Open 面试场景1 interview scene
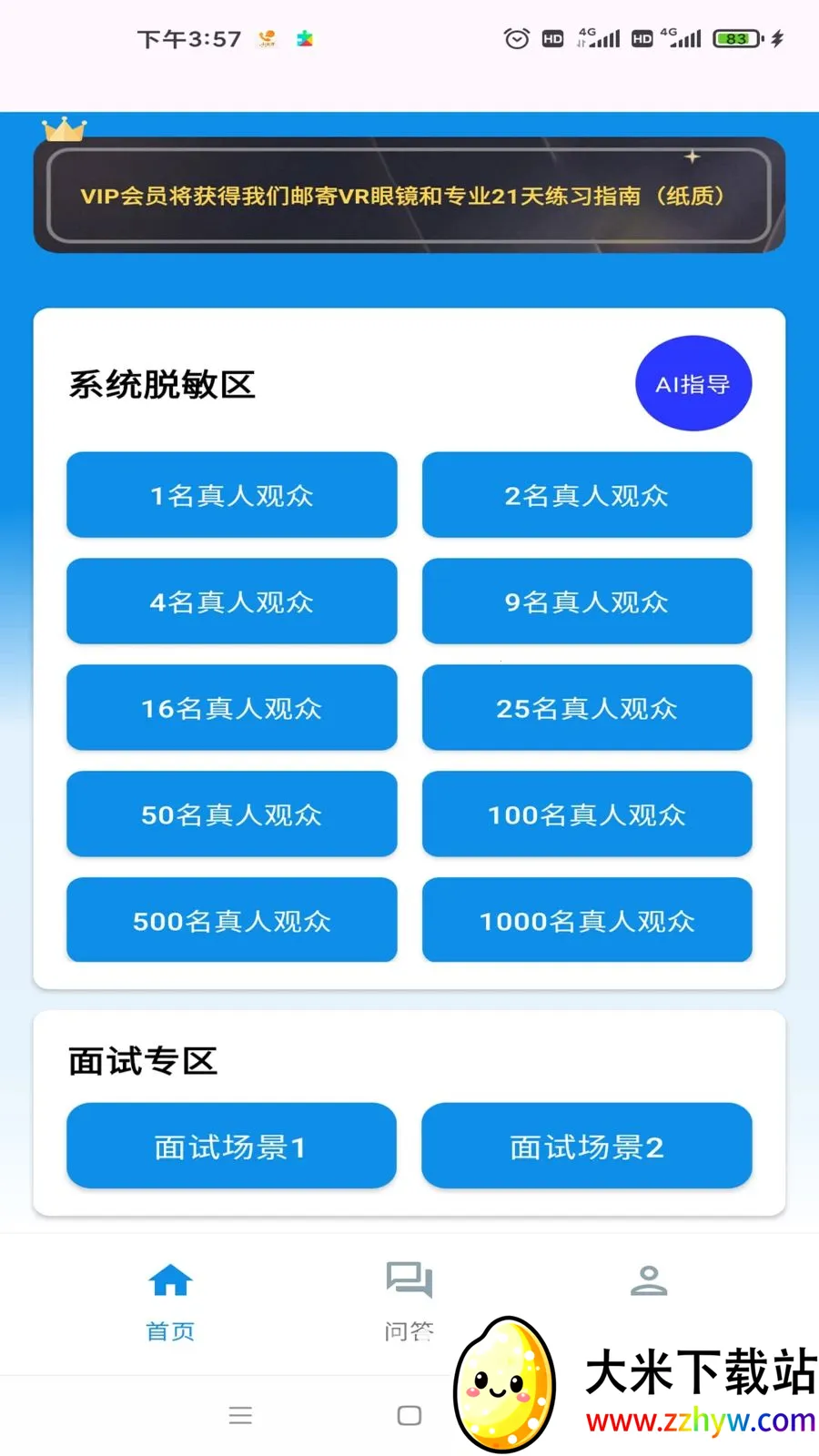819x1456 pixels. pos(230,1146)
